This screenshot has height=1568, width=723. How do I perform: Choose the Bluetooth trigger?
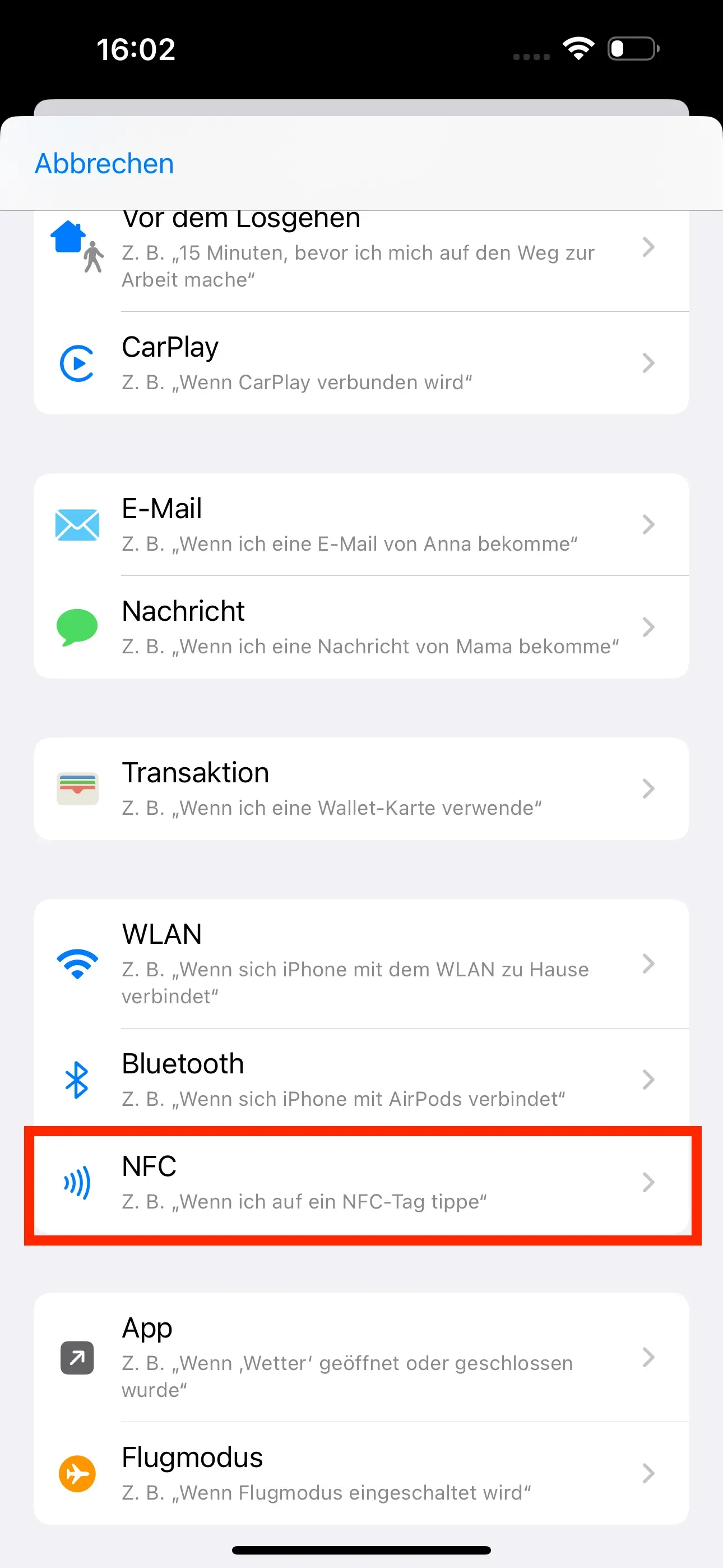point(361,1079)
